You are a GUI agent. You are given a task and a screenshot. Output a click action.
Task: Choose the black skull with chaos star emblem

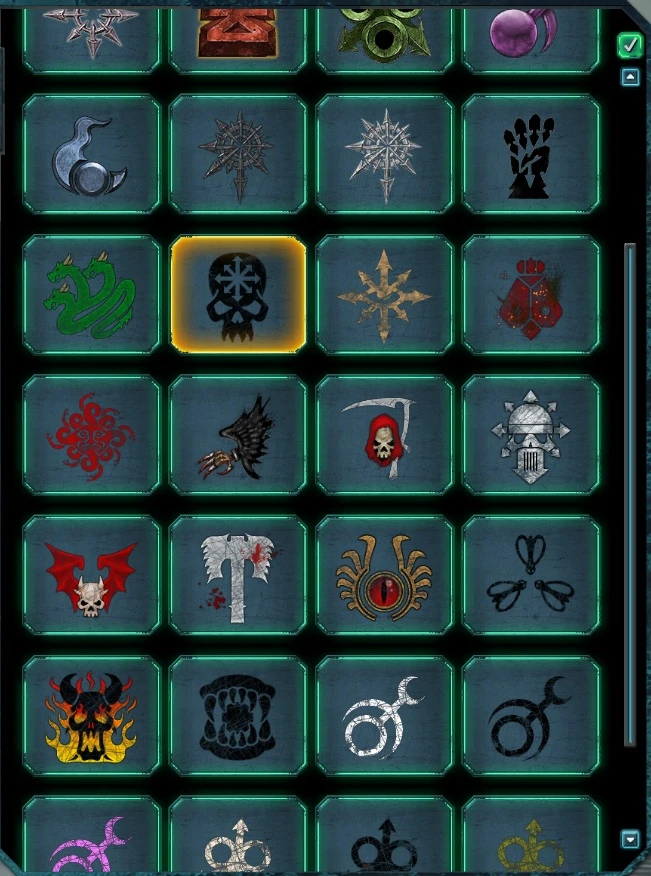[x=238, y=295]
